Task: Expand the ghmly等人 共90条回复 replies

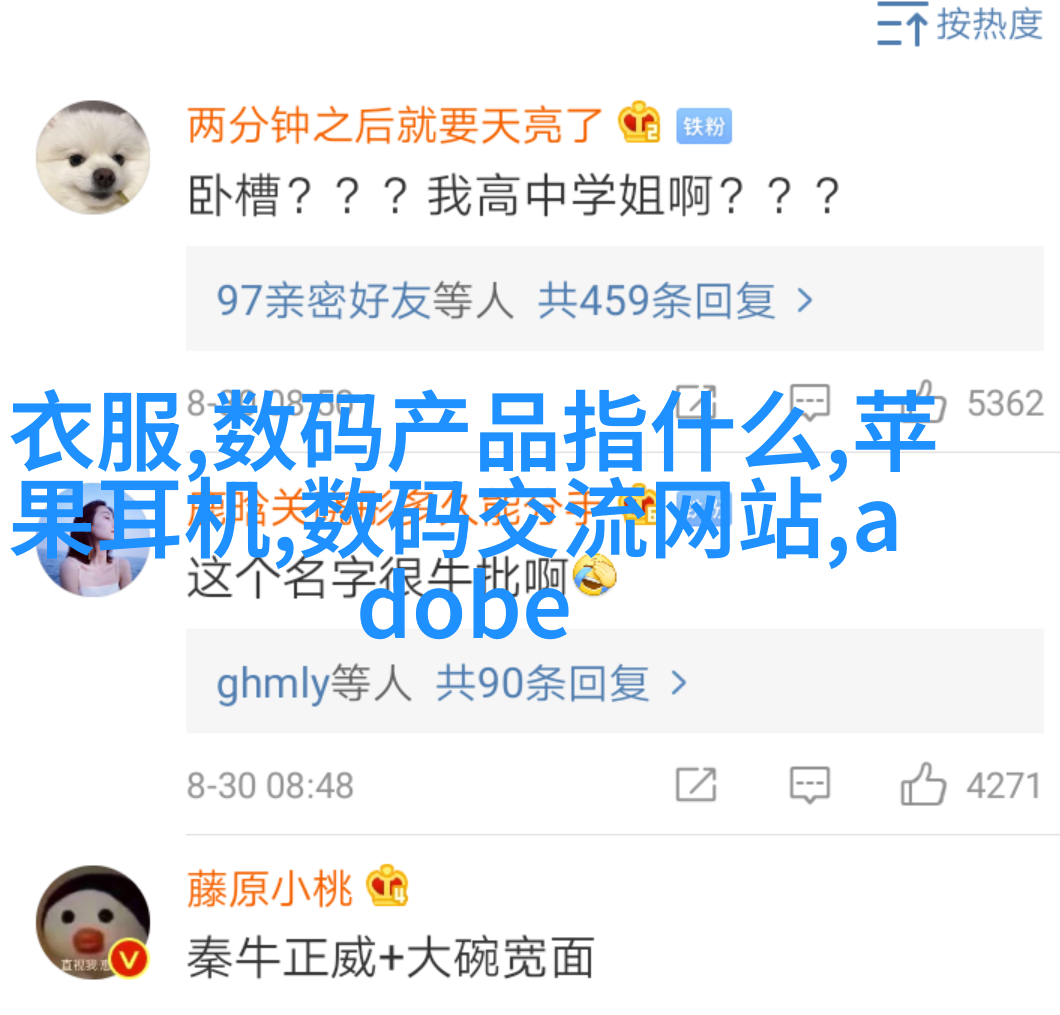Action: point(452,684)
